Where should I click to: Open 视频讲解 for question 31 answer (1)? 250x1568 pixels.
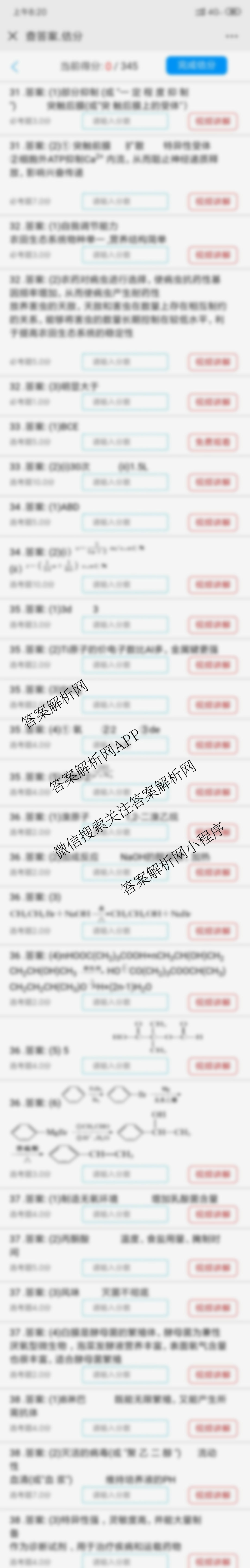[x=212, y=121]
